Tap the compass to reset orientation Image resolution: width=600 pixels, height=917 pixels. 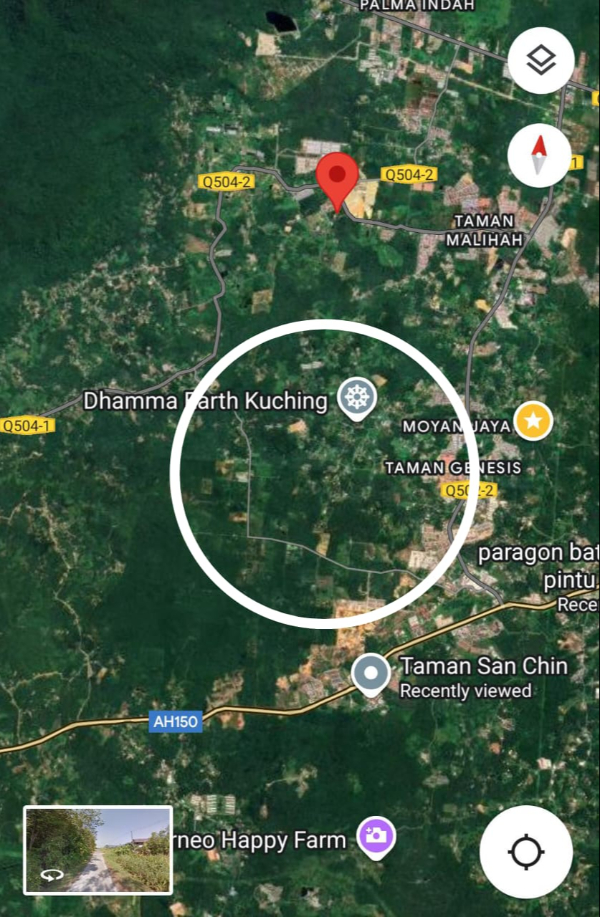click(540, 157)
